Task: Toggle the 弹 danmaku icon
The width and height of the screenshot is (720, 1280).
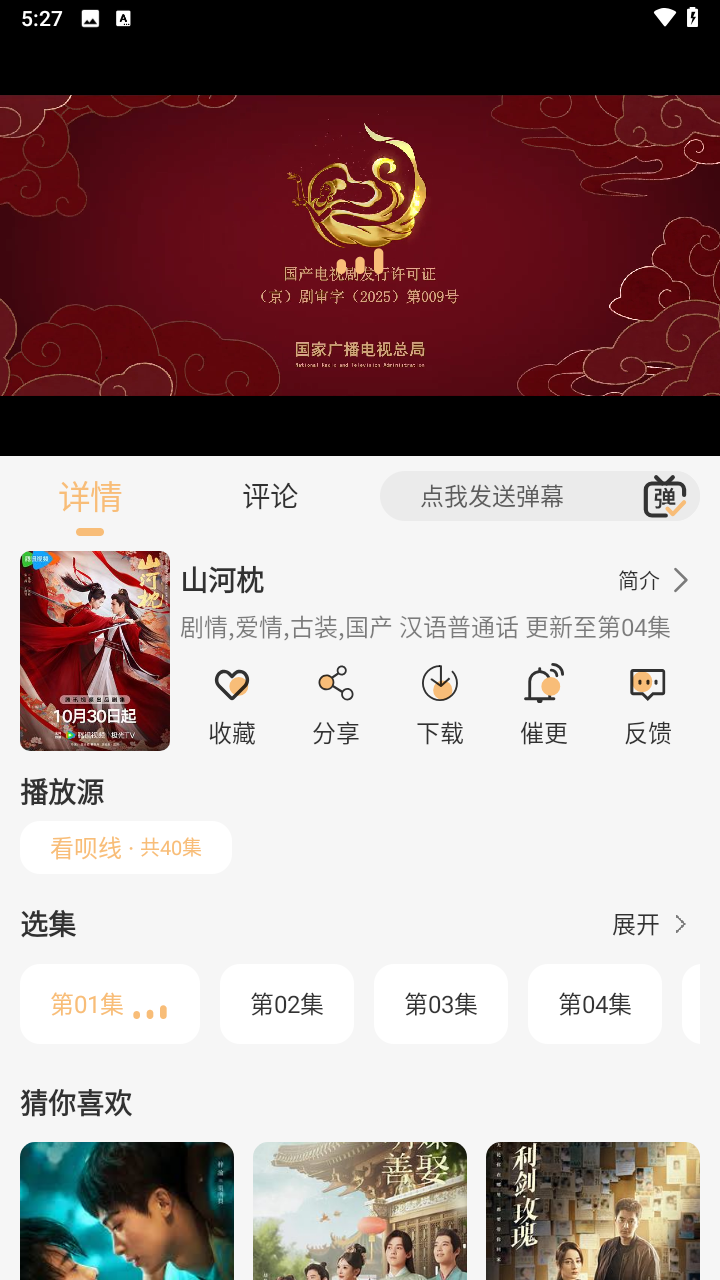Action: click(664, 496)
